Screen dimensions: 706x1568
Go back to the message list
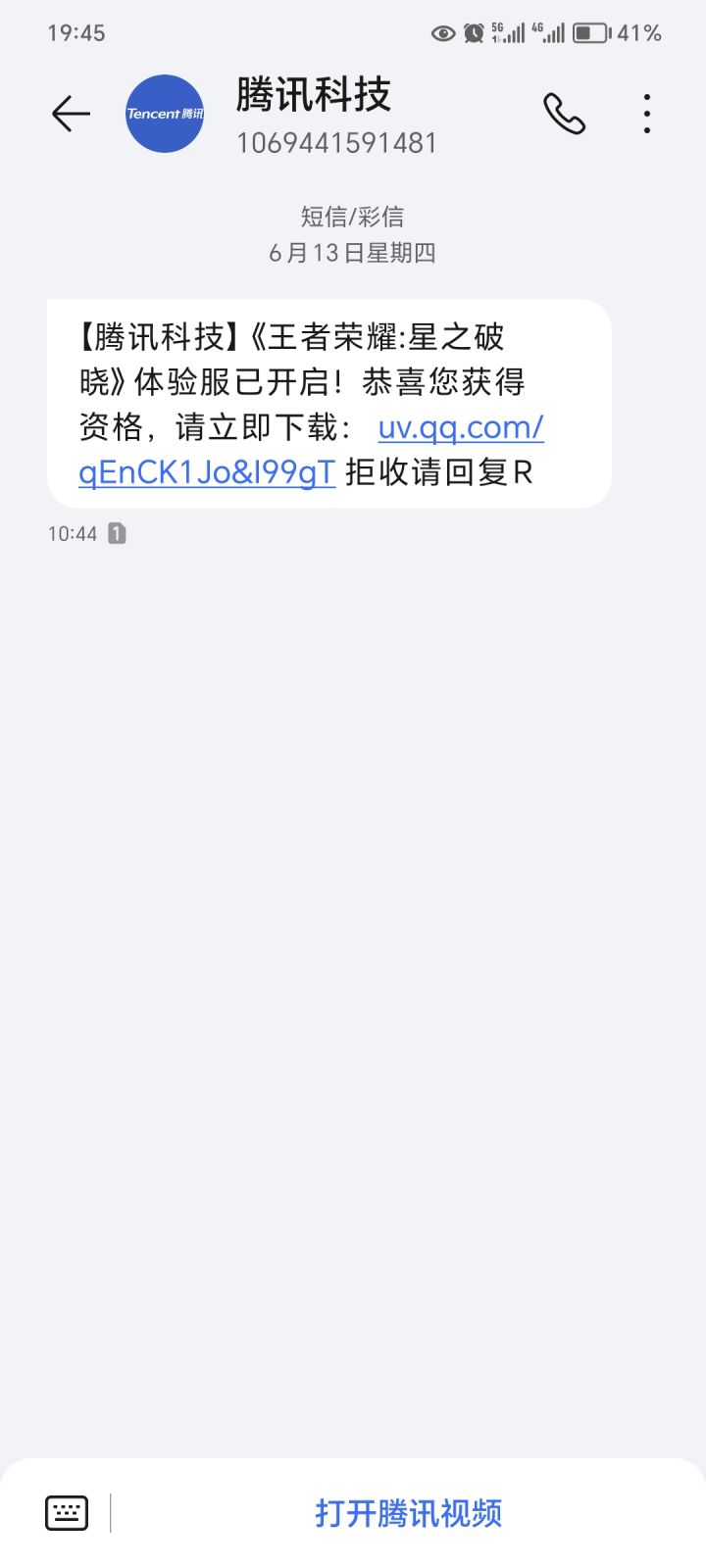[71, 114]
